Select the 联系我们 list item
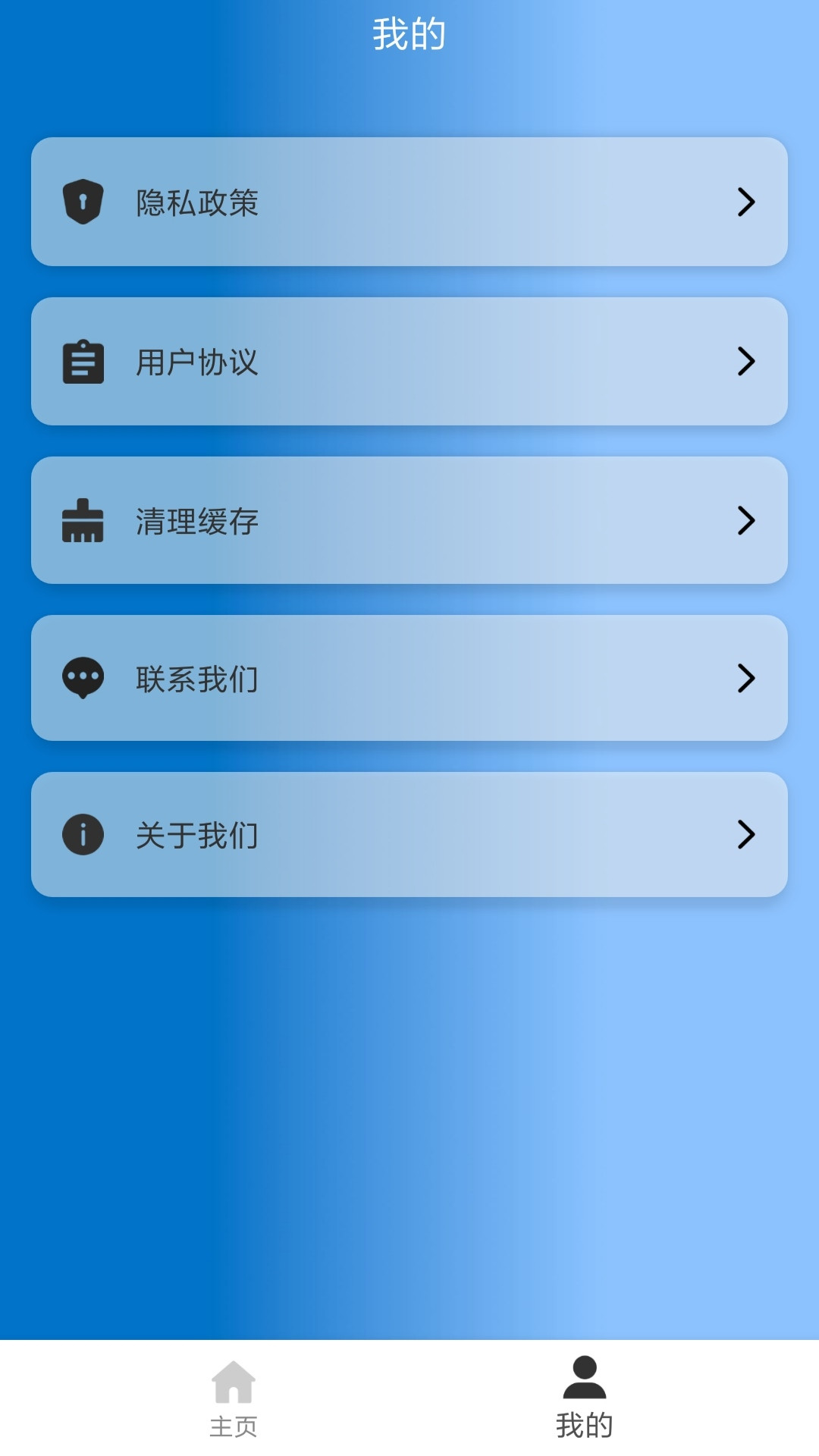 pos(409,678)
